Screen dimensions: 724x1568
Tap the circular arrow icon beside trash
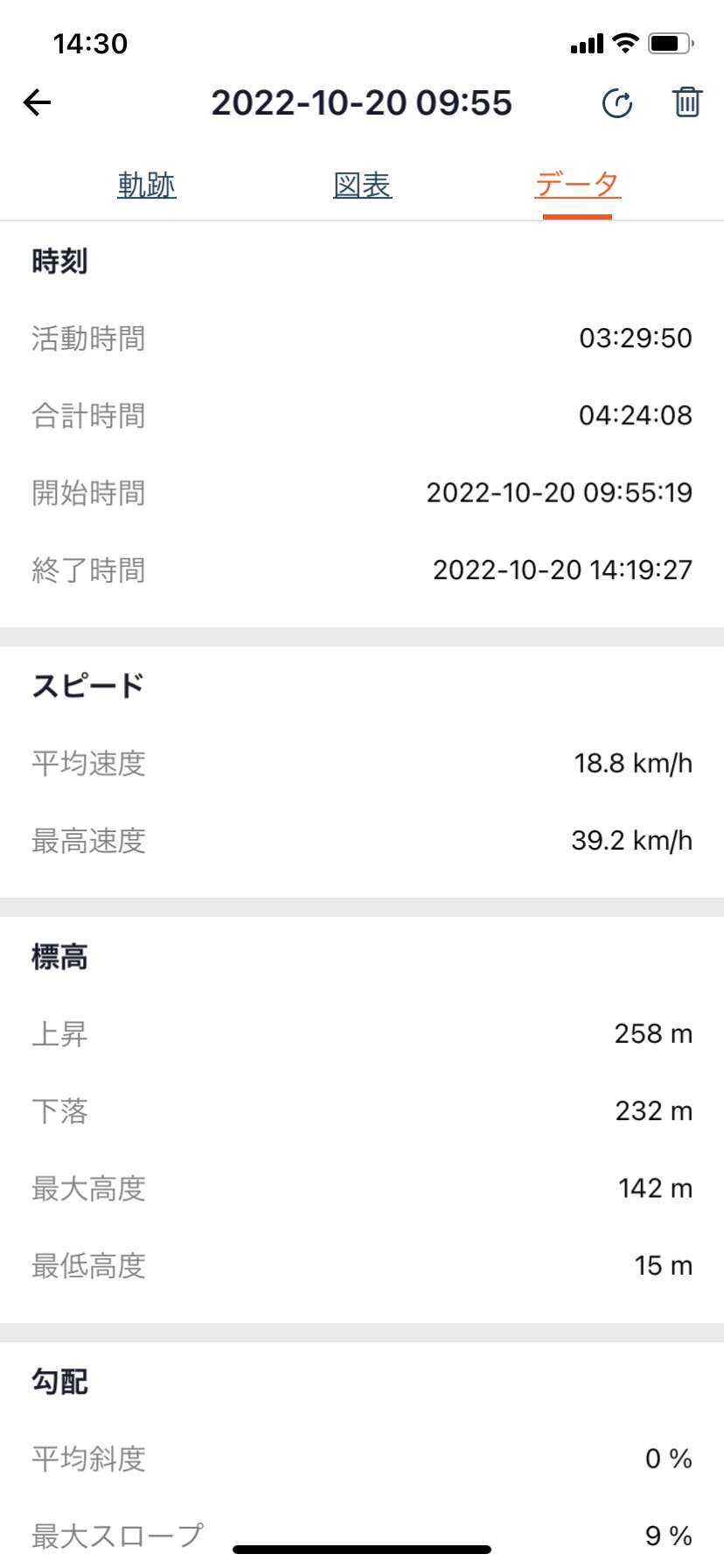pos(617,103)
